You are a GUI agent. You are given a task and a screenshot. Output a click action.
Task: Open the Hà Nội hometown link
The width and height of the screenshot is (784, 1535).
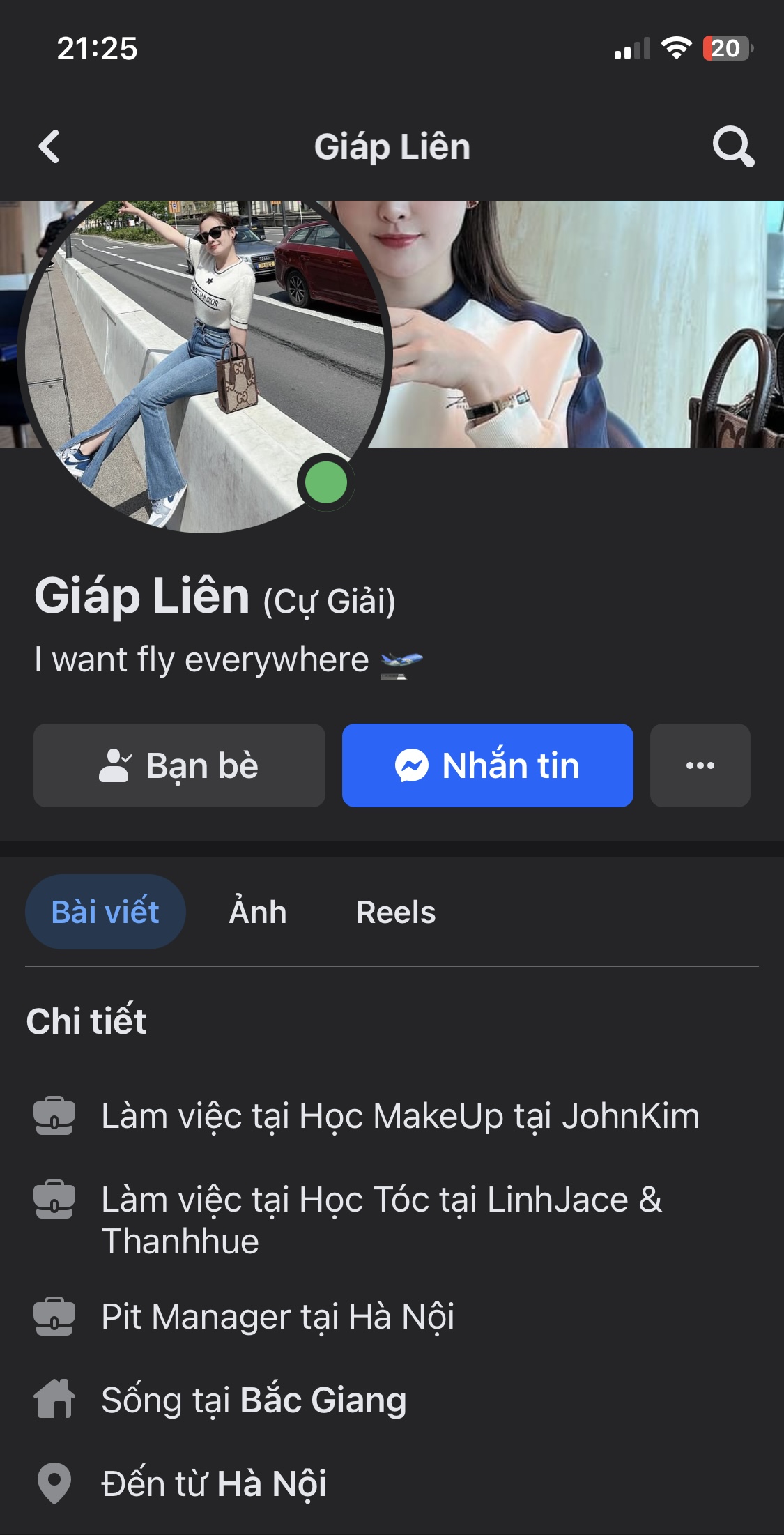pyautogui.click(x=272, y=1484)
